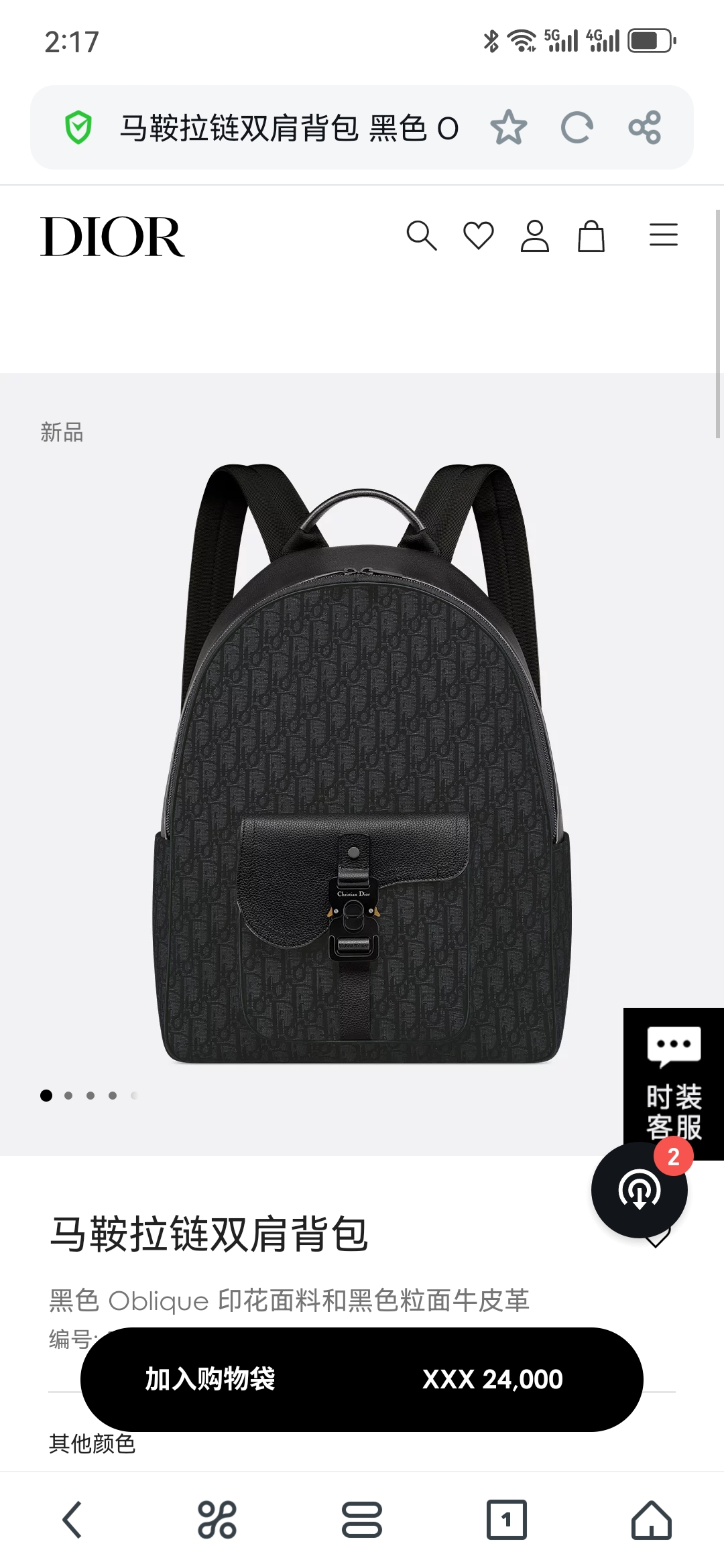
Task: Add the backpack to bag with 加入购物袋
Action: tap(210, 1379)
